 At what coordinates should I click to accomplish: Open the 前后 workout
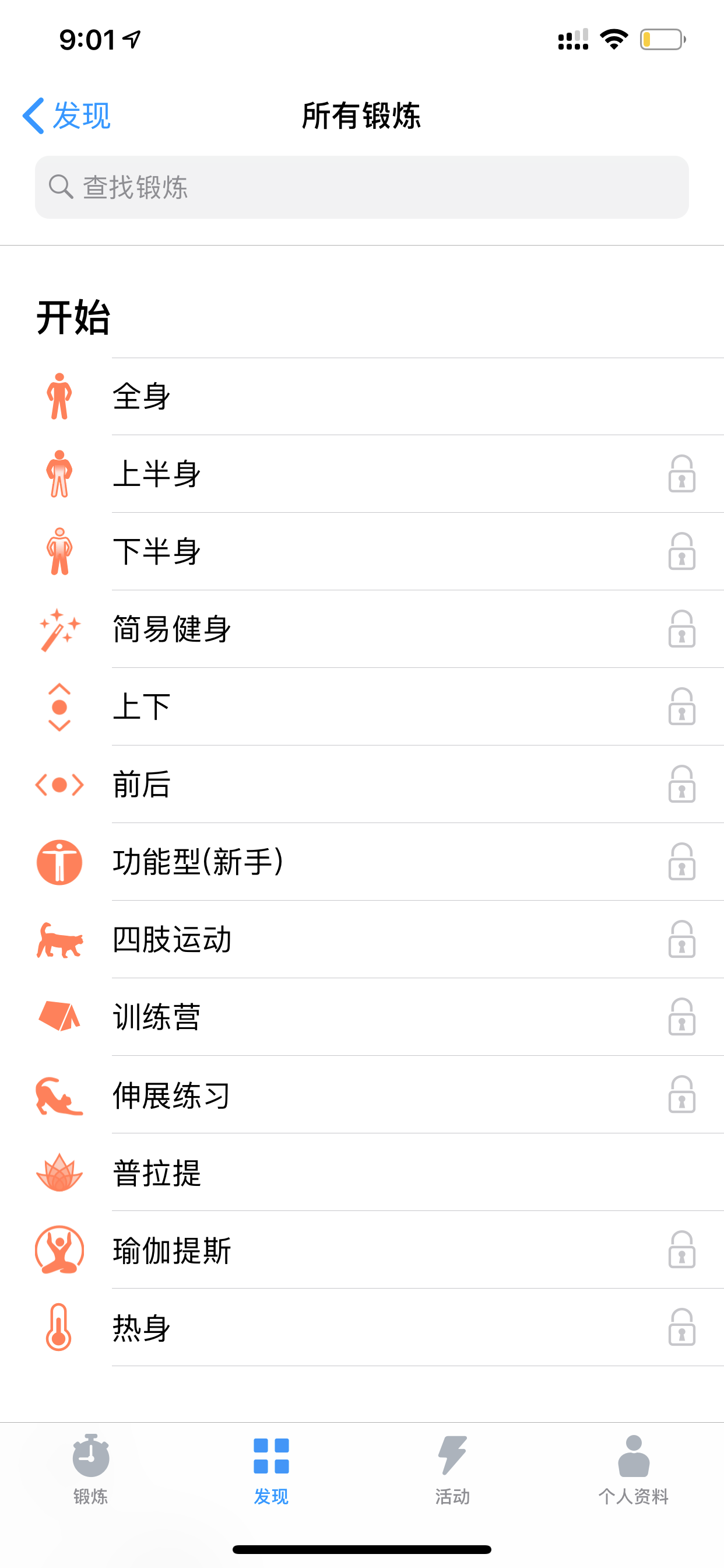(x=362, y=784)
